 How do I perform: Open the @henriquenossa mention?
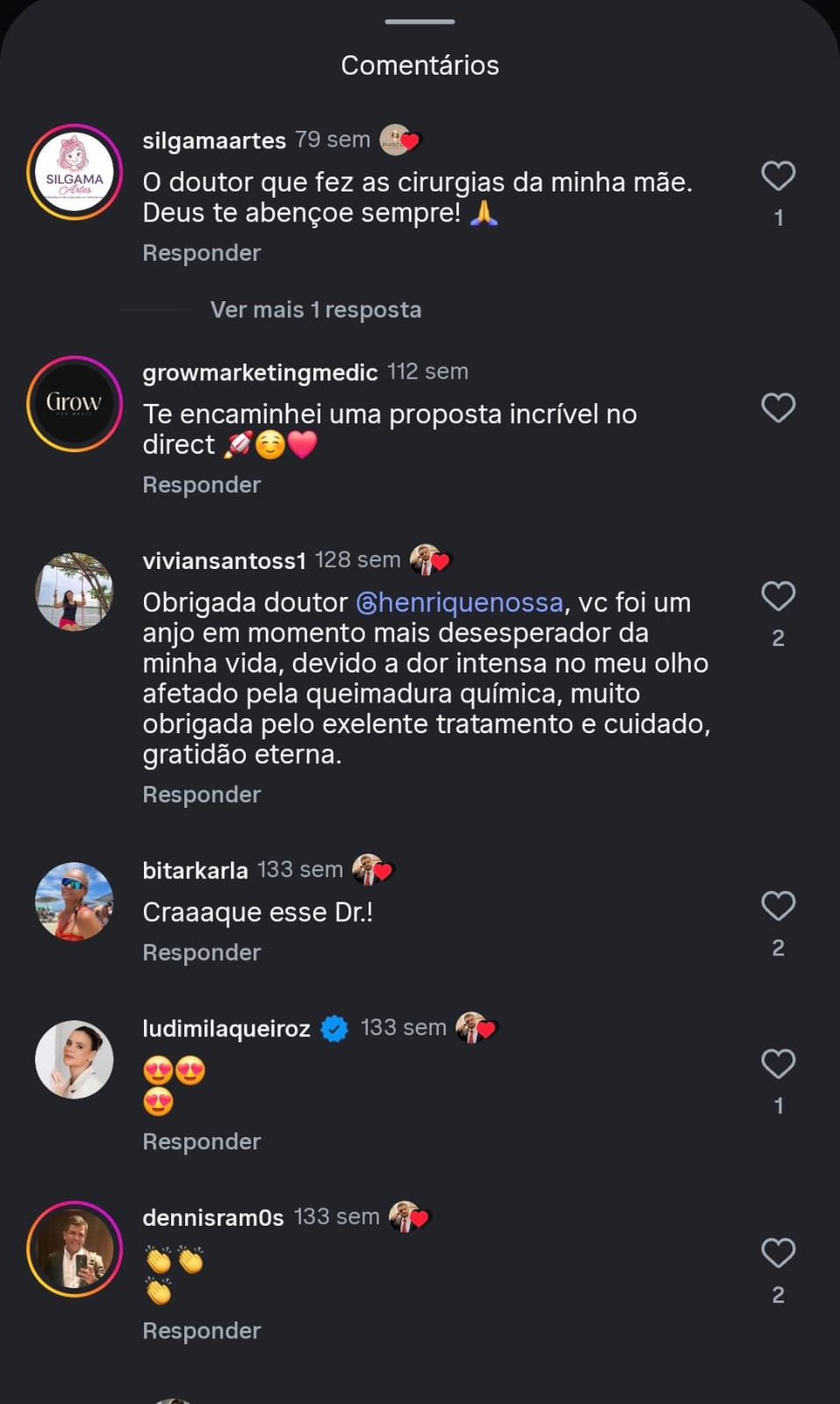pos(459,602)
